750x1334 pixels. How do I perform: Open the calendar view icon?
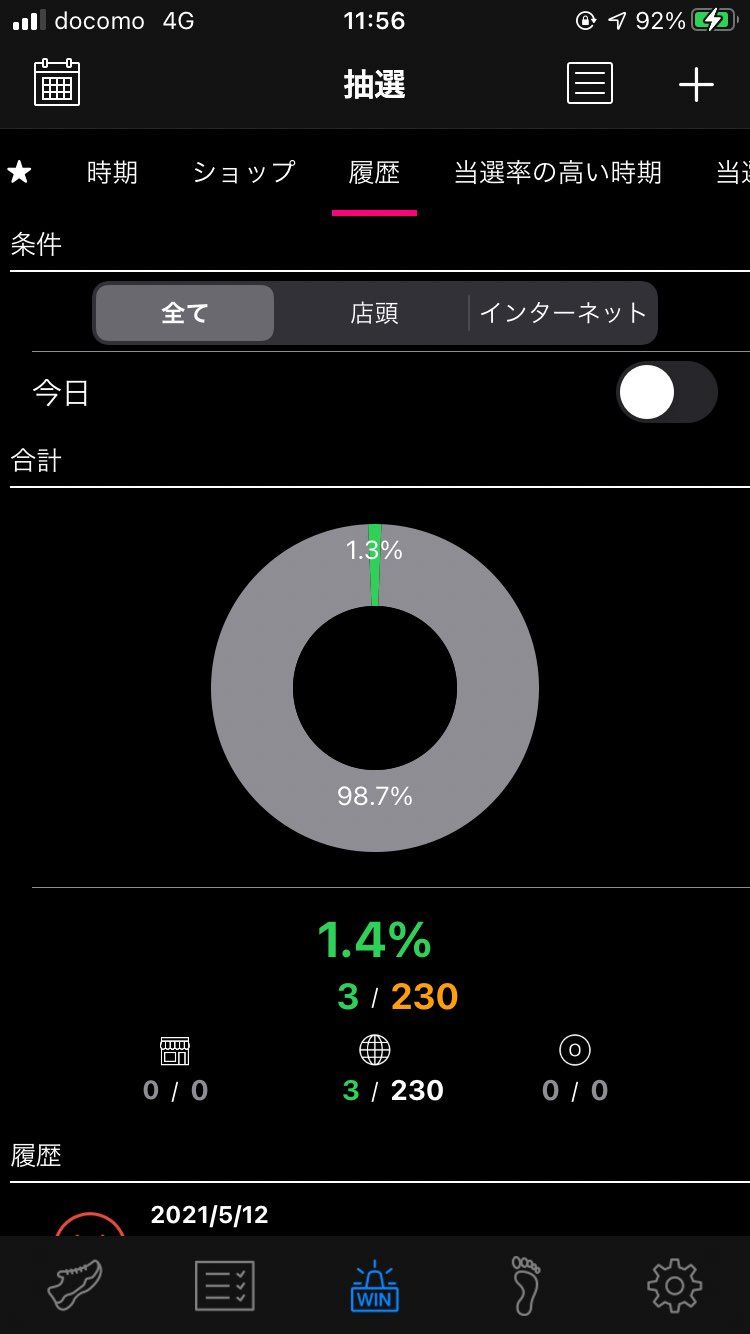click(56, 84)
